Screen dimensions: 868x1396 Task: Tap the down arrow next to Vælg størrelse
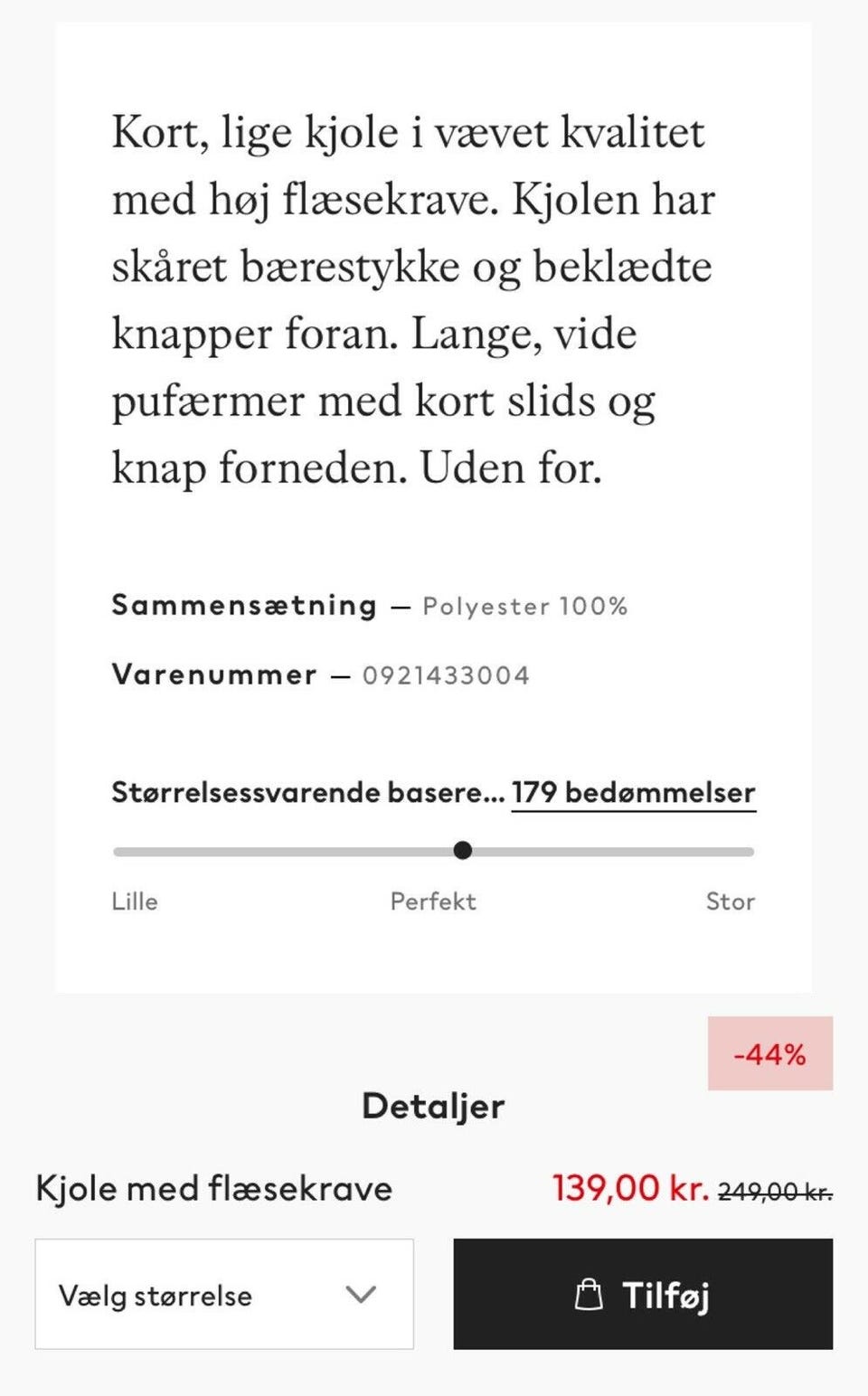(x=361, y=1294)
